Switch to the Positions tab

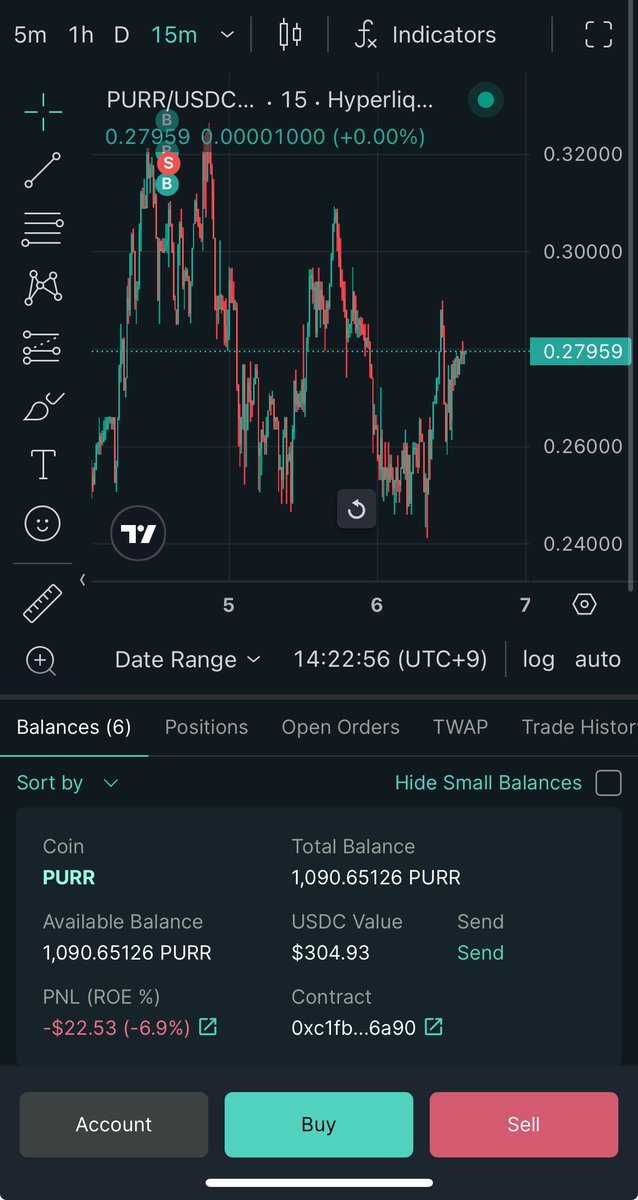click(206, 727)
